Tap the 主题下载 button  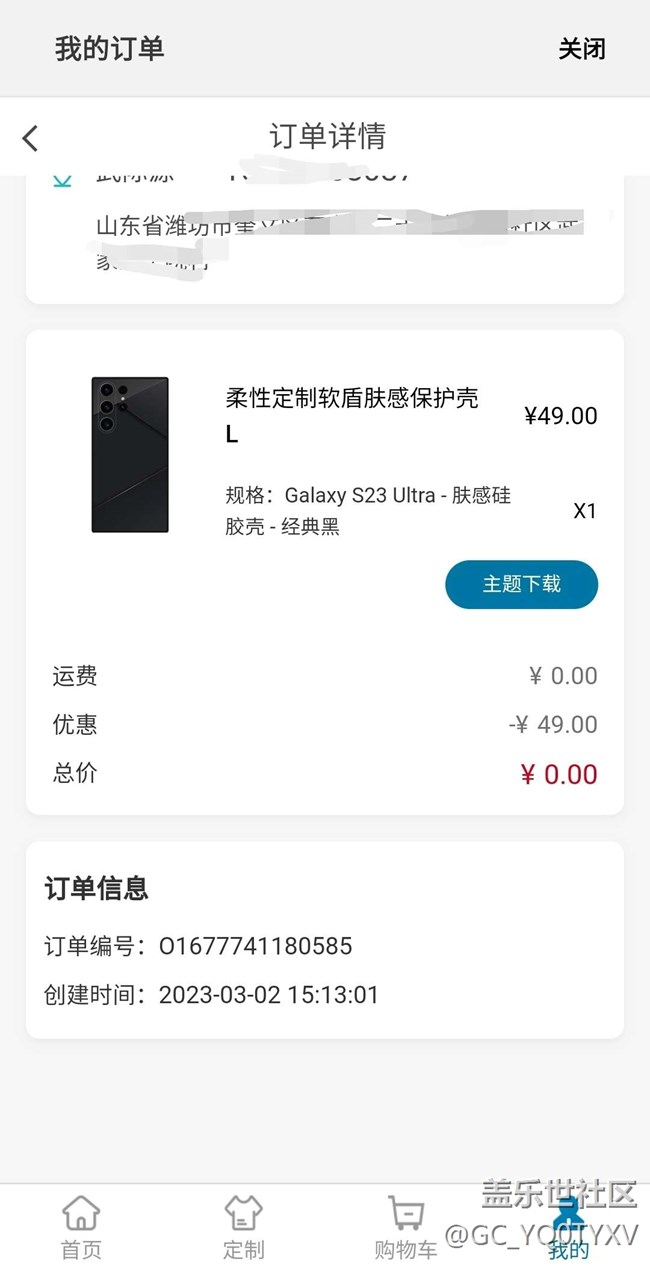(521, 584)
